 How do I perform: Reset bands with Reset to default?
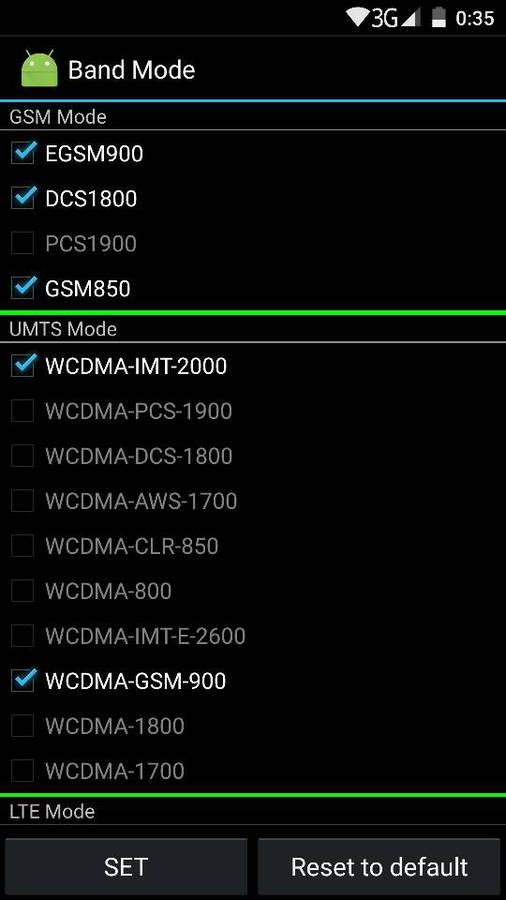[x=379, y=867]
